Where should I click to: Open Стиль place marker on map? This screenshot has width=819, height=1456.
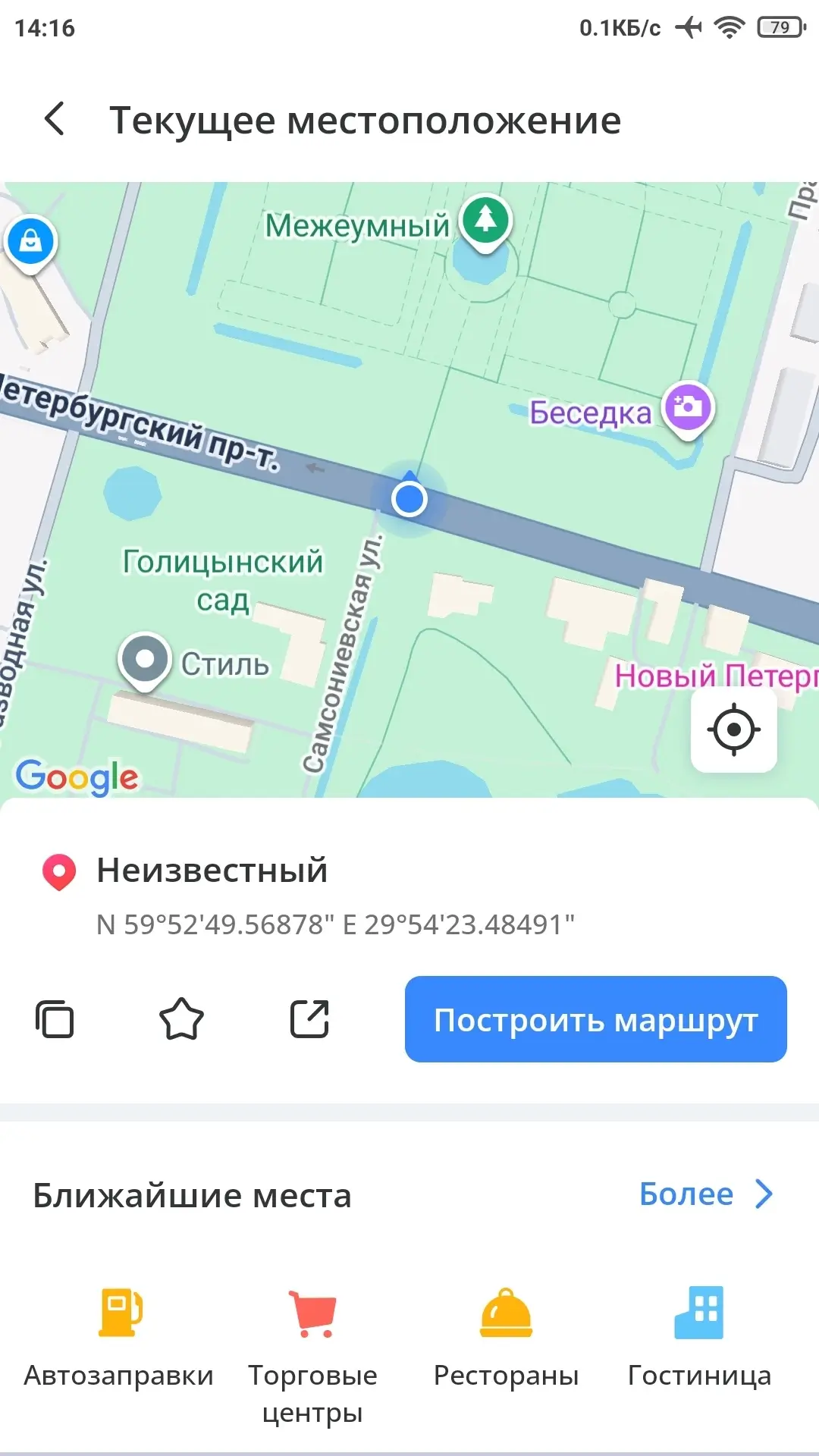pyautogui.click(x=145, y=660)
